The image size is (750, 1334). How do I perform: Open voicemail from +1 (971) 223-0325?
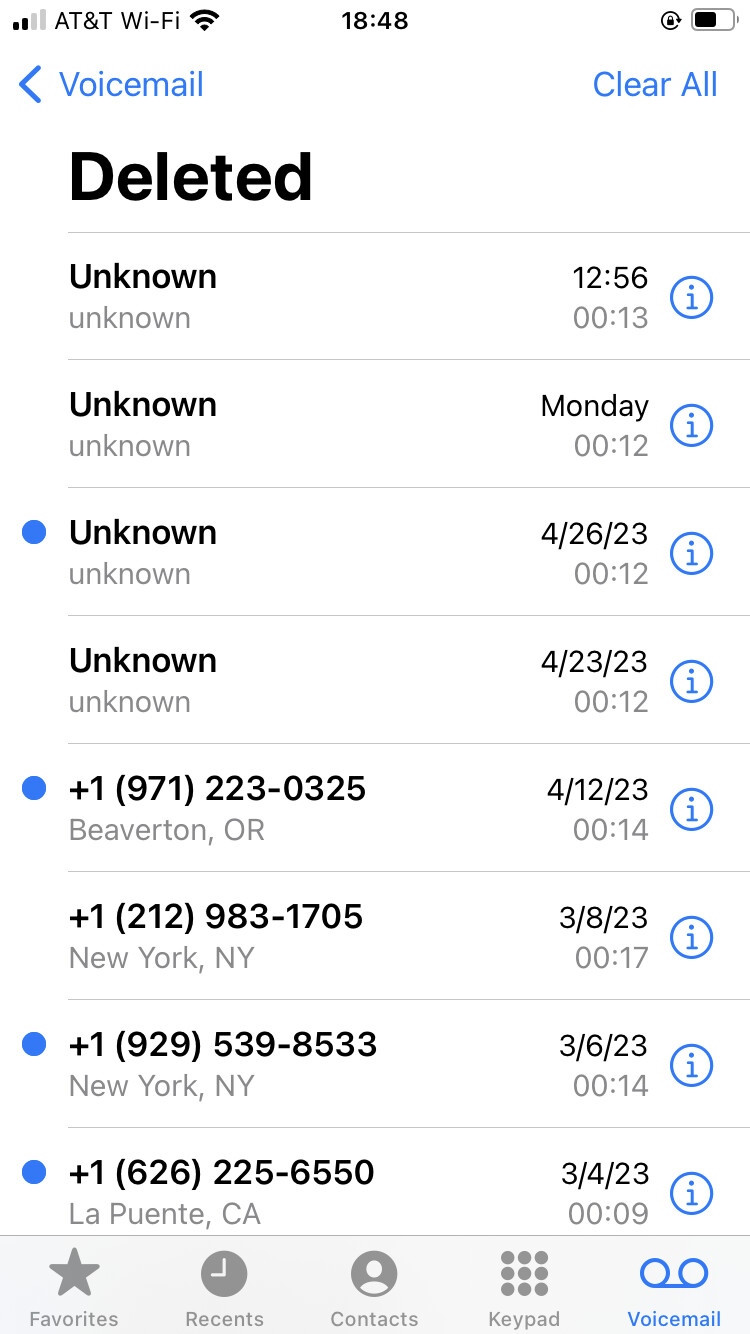pyautogui.click(x=375, y=808)
